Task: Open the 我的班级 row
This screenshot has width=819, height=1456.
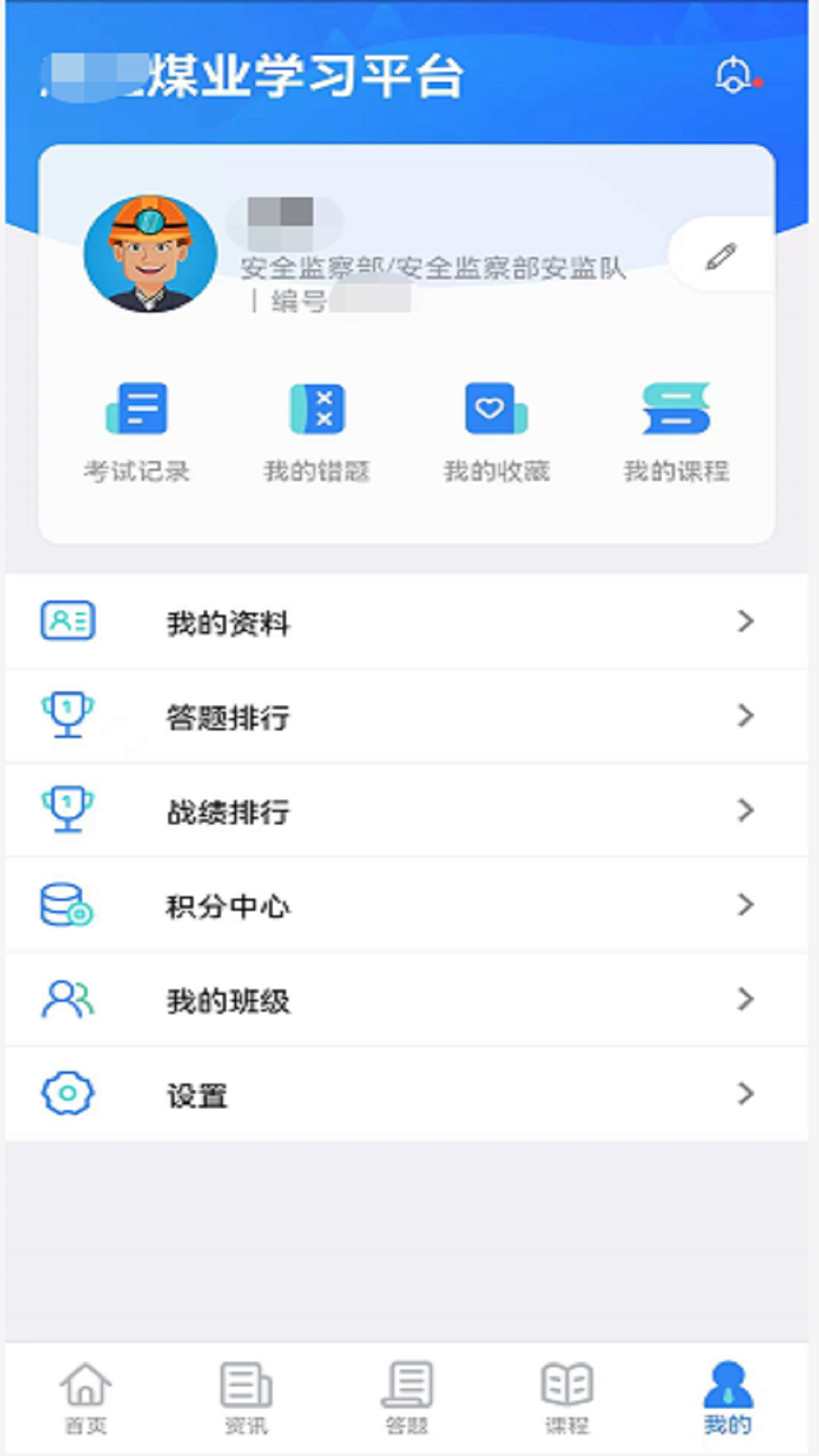Action: 406,999
